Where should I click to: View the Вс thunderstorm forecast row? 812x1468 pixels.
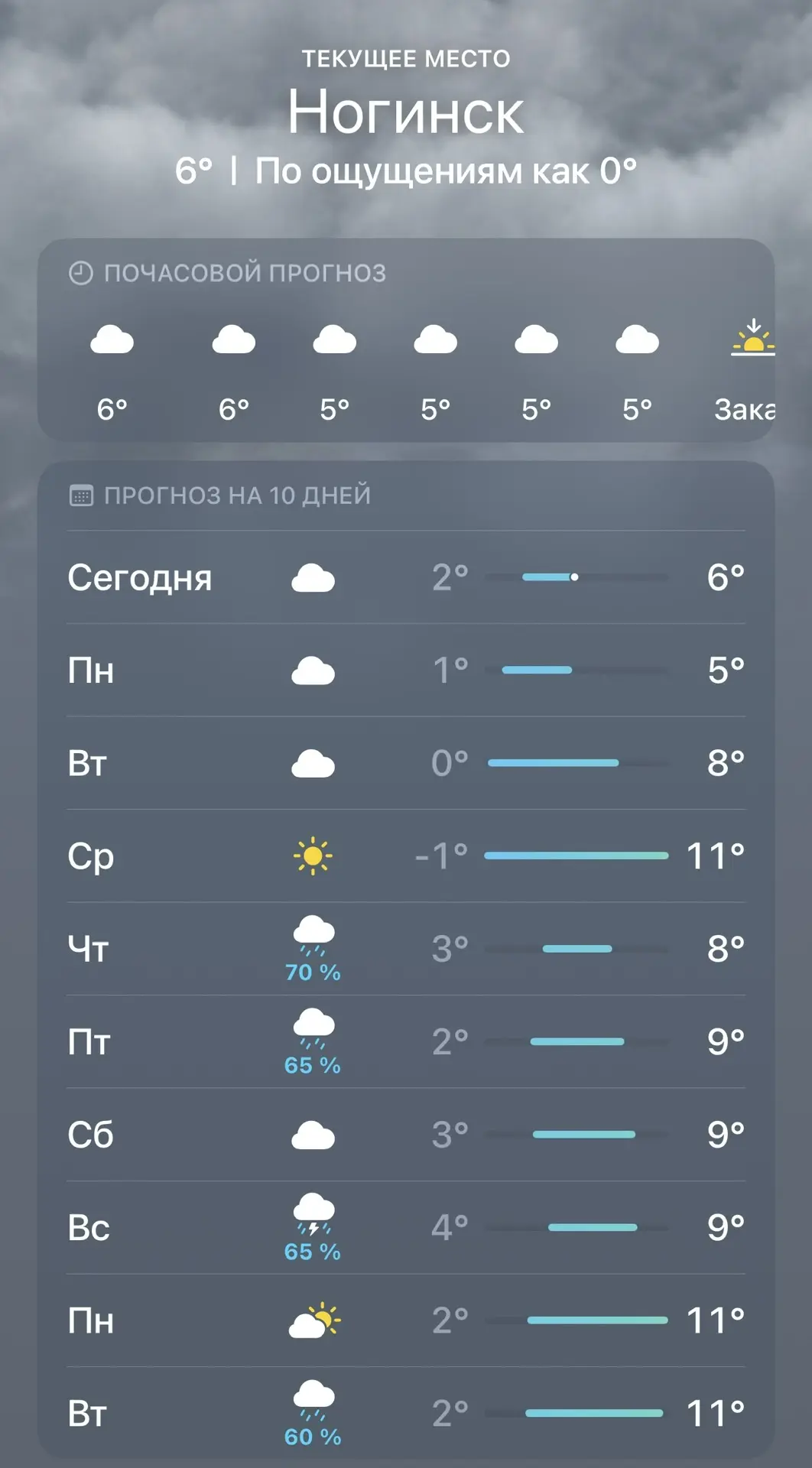click(405, 1228)
